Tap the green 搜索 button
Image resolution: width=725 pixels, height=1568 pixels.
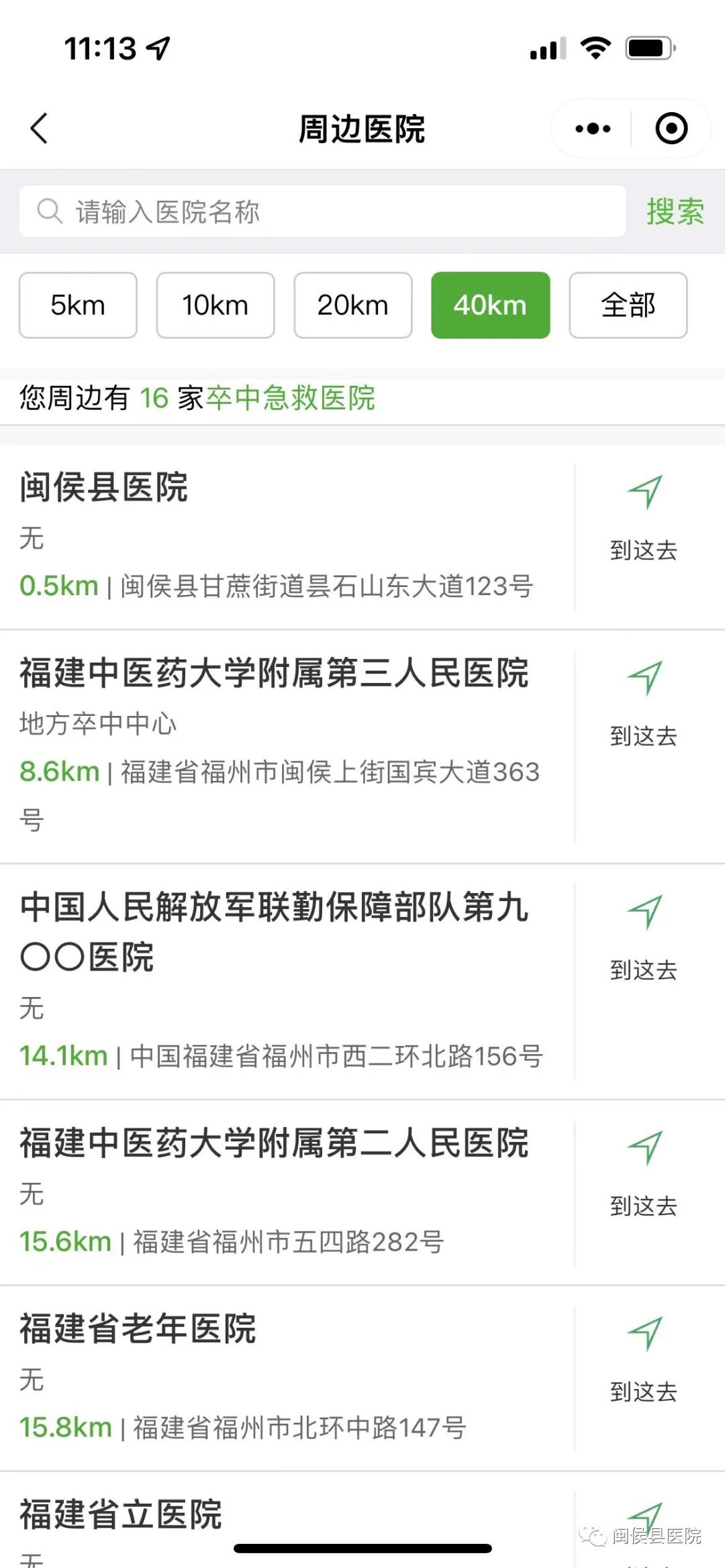pos(675,211)
